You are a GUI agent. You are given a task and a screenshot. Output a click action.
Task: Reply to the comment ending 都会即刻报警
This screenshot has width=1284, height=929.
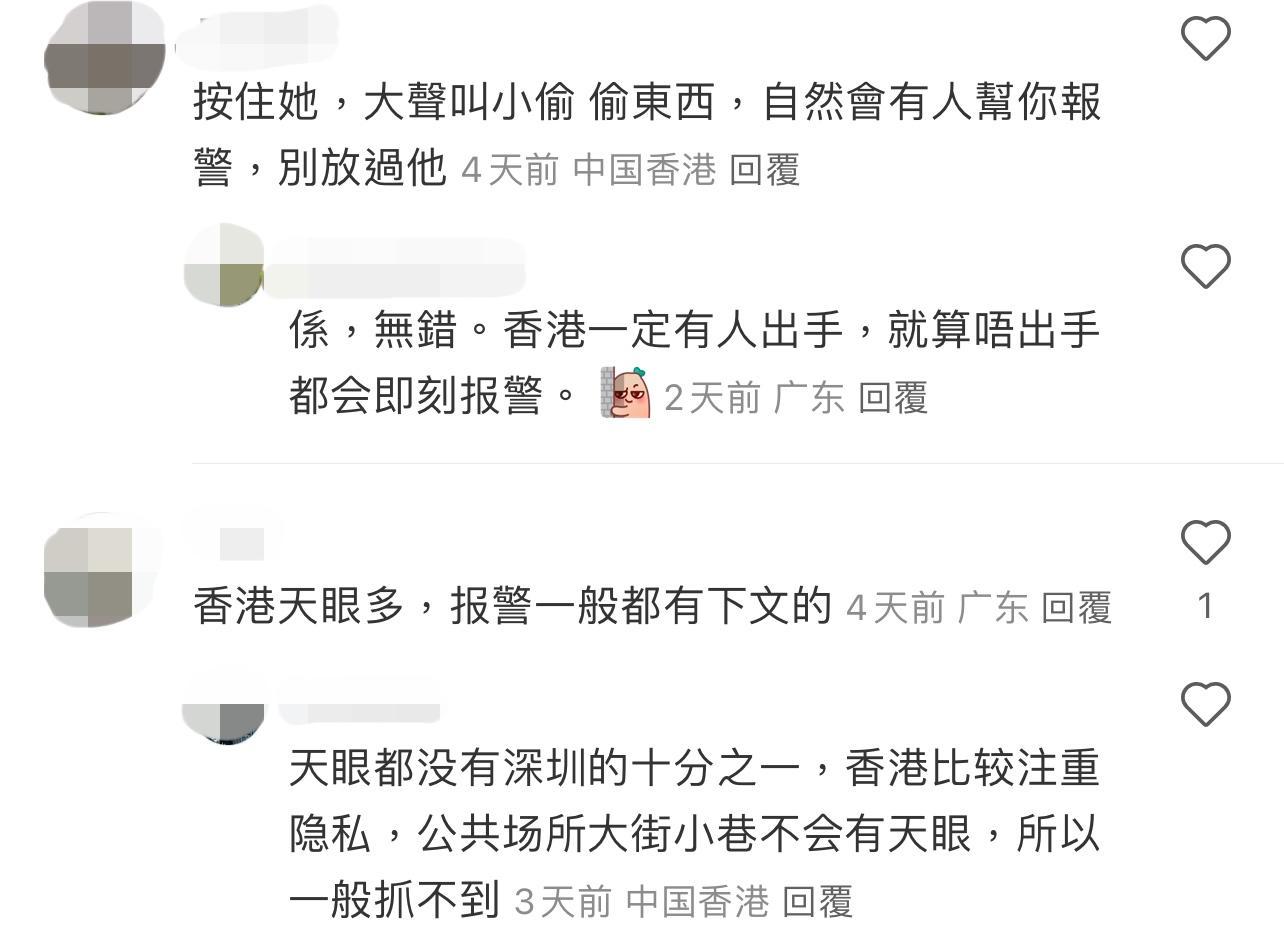(892, 398)
